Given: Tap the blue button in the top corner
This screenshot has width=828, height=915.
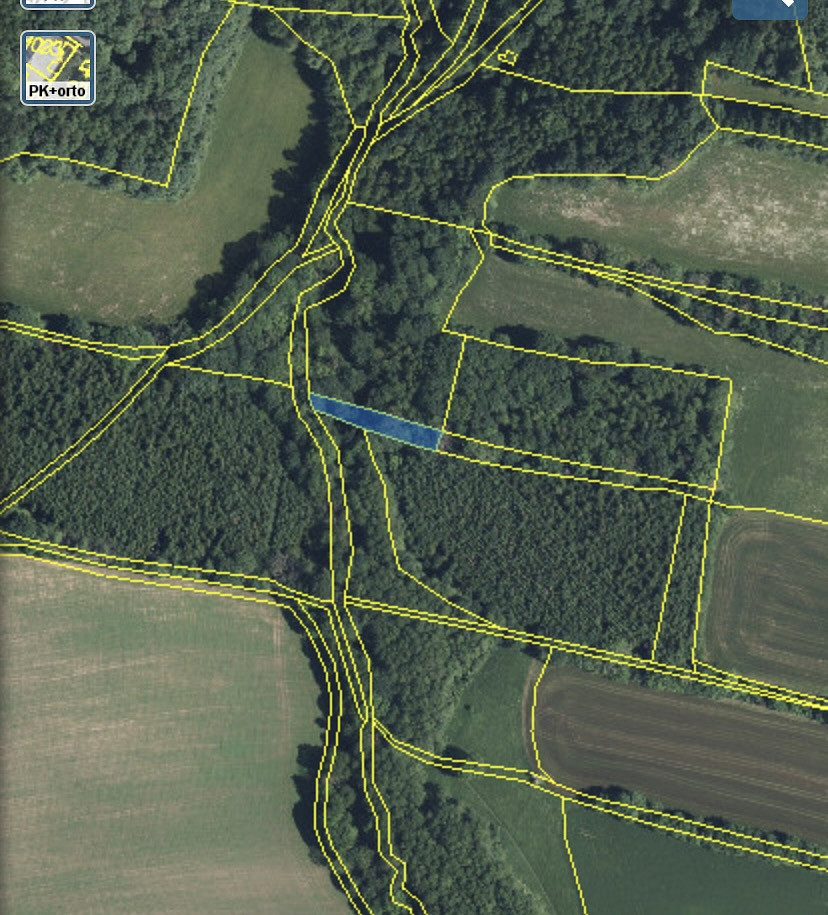Looking at the screenshot, I should point(770,7).
